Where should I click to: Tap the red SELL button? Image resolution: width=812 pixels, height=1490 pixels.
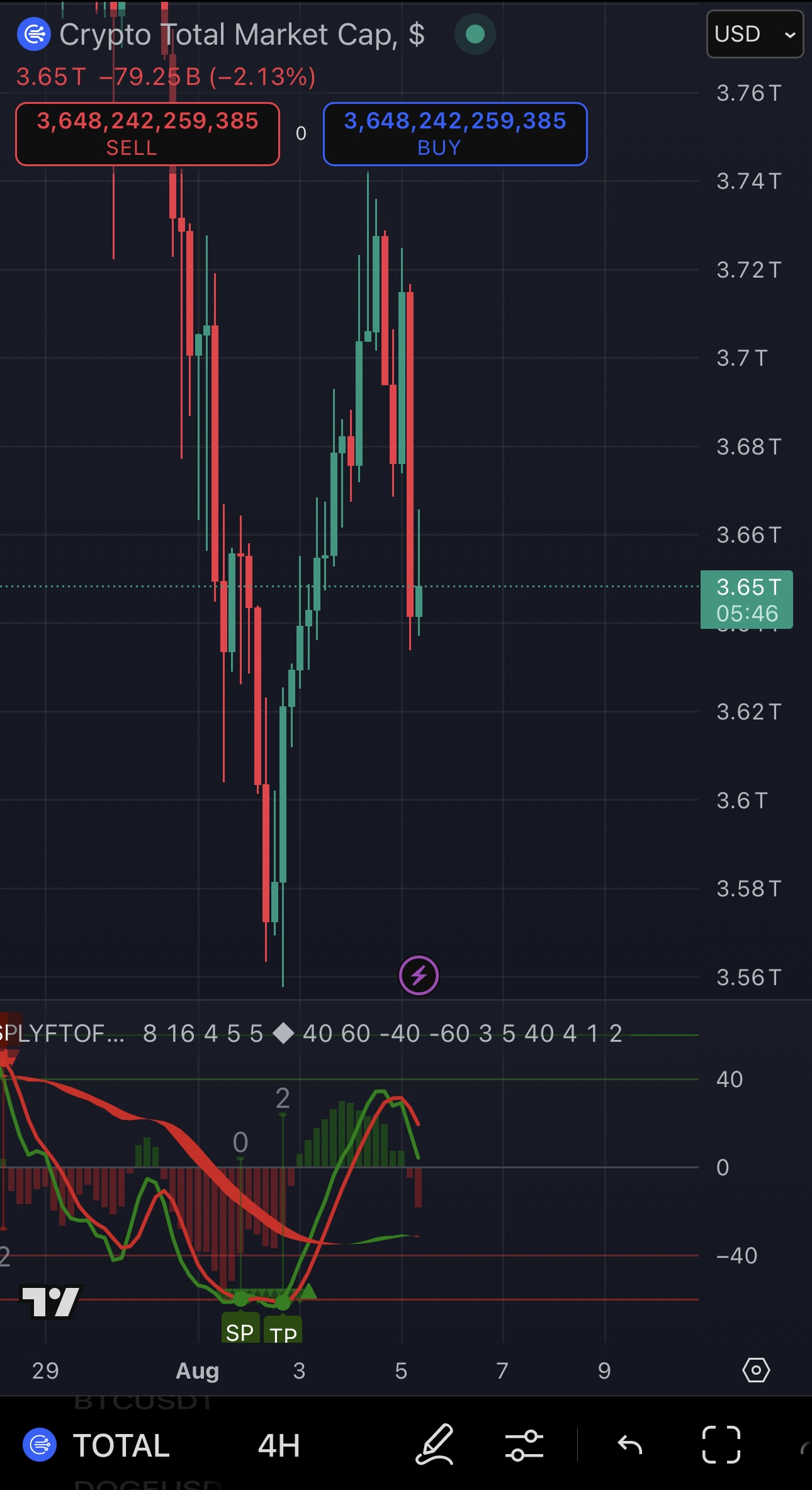click(147, 134)
